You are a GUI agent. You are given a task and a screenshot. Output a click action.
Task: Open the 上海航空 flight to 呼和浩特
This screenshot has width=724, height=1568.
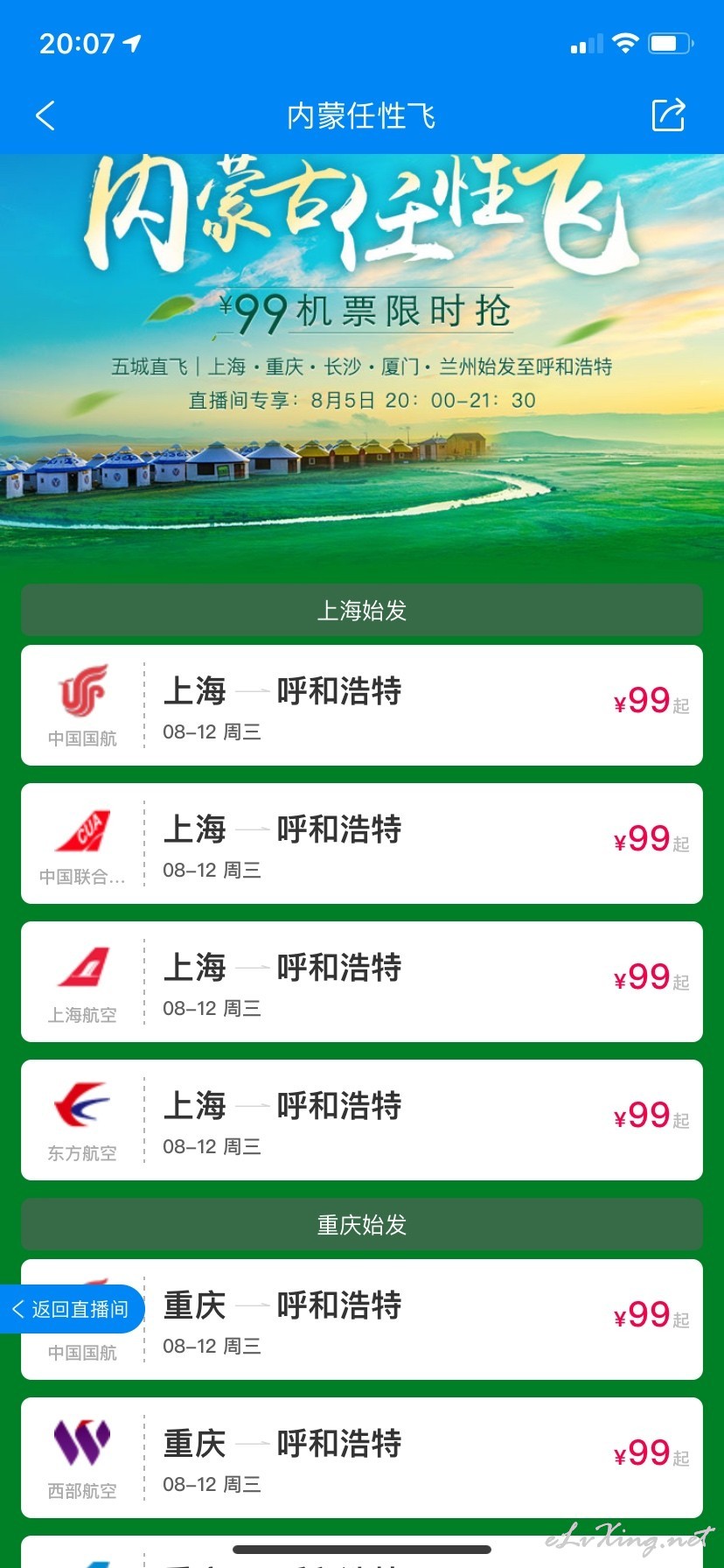tap(362, 982)
